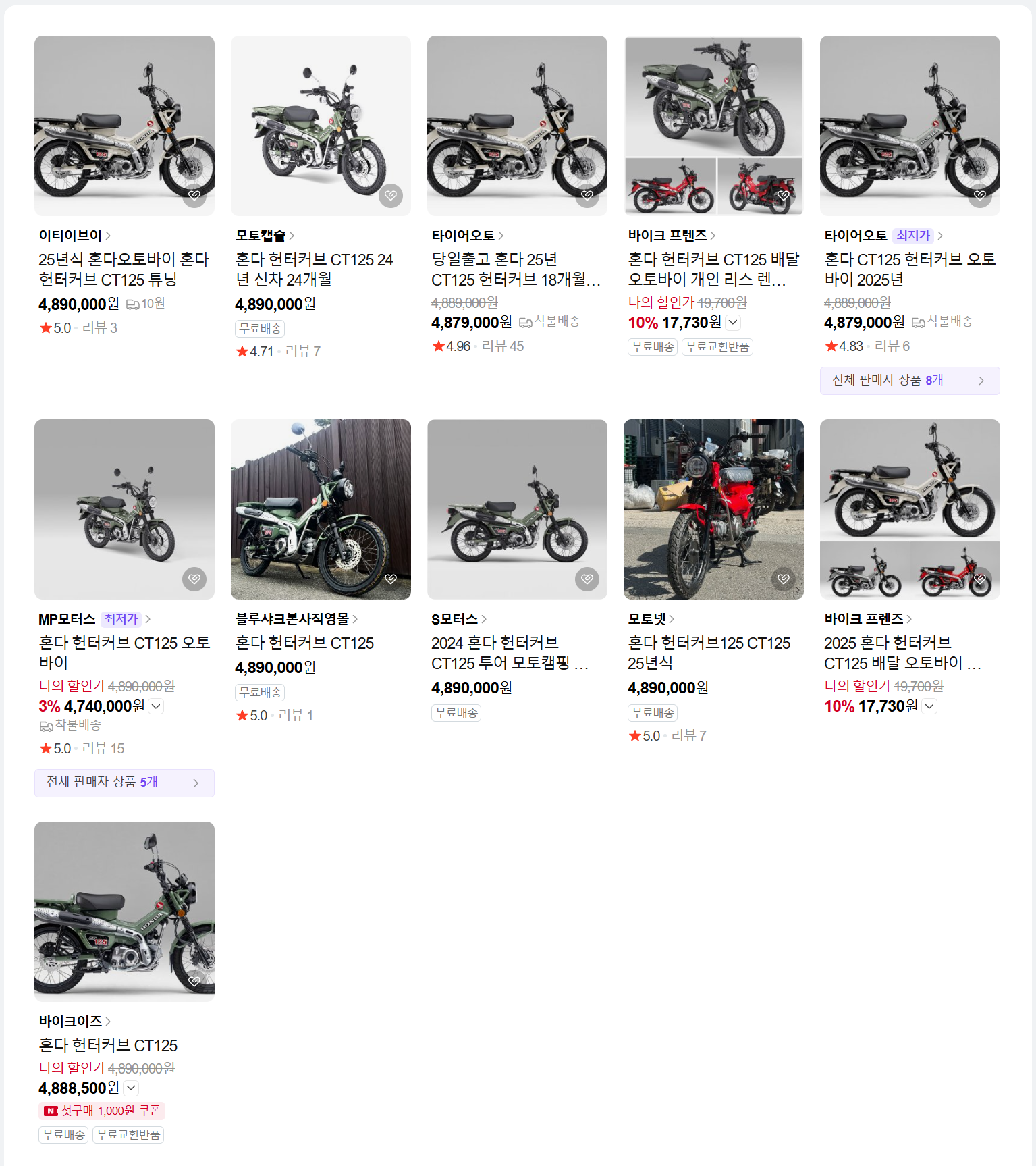The image size is (1036, 1166).
Task: Visit 타이어오토 최저가 seller store
Action: point(856,235)
